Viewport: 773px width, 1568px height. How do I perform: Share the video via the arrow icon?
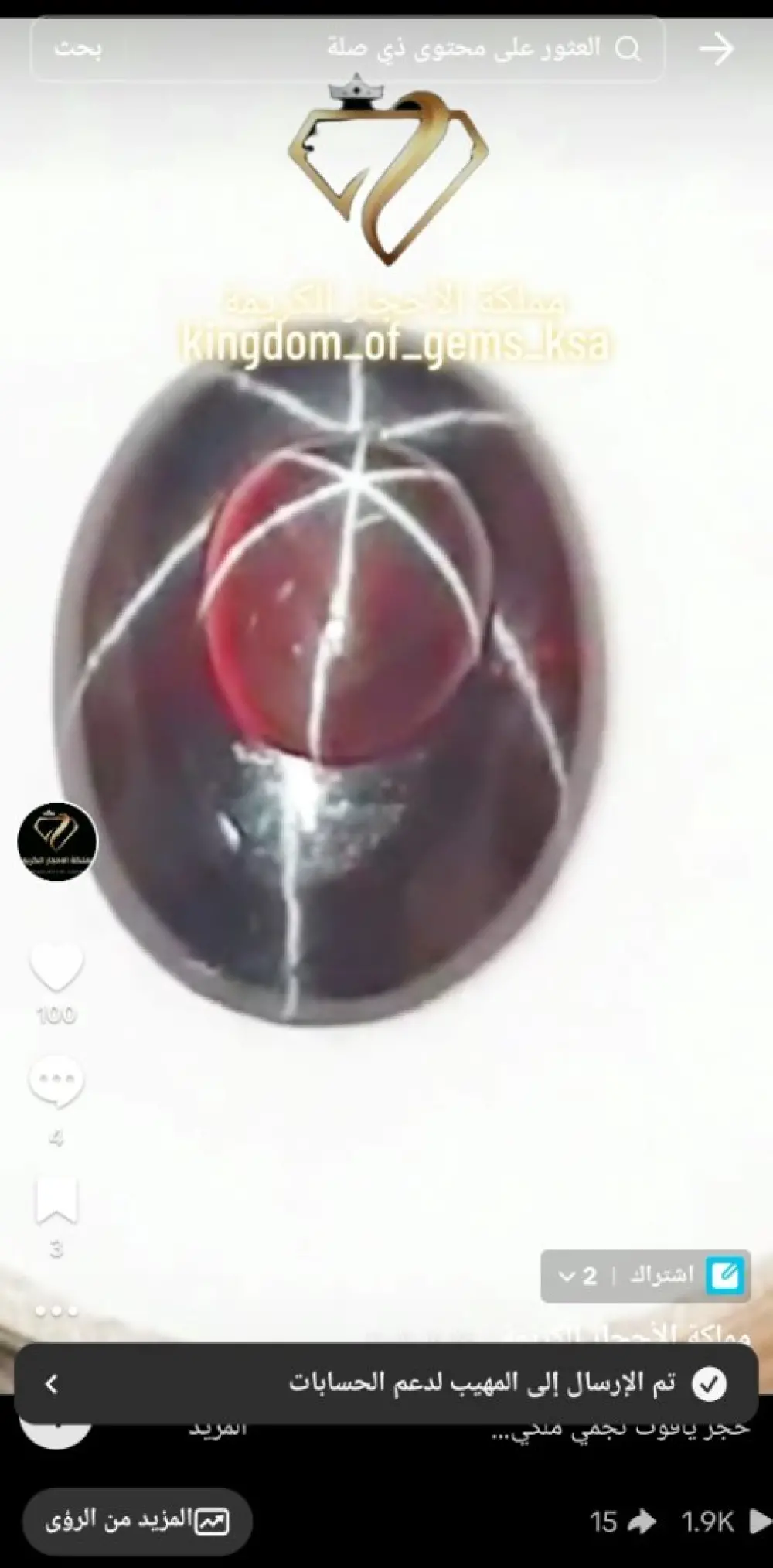pyautogui.click(x=641, y=1522)
